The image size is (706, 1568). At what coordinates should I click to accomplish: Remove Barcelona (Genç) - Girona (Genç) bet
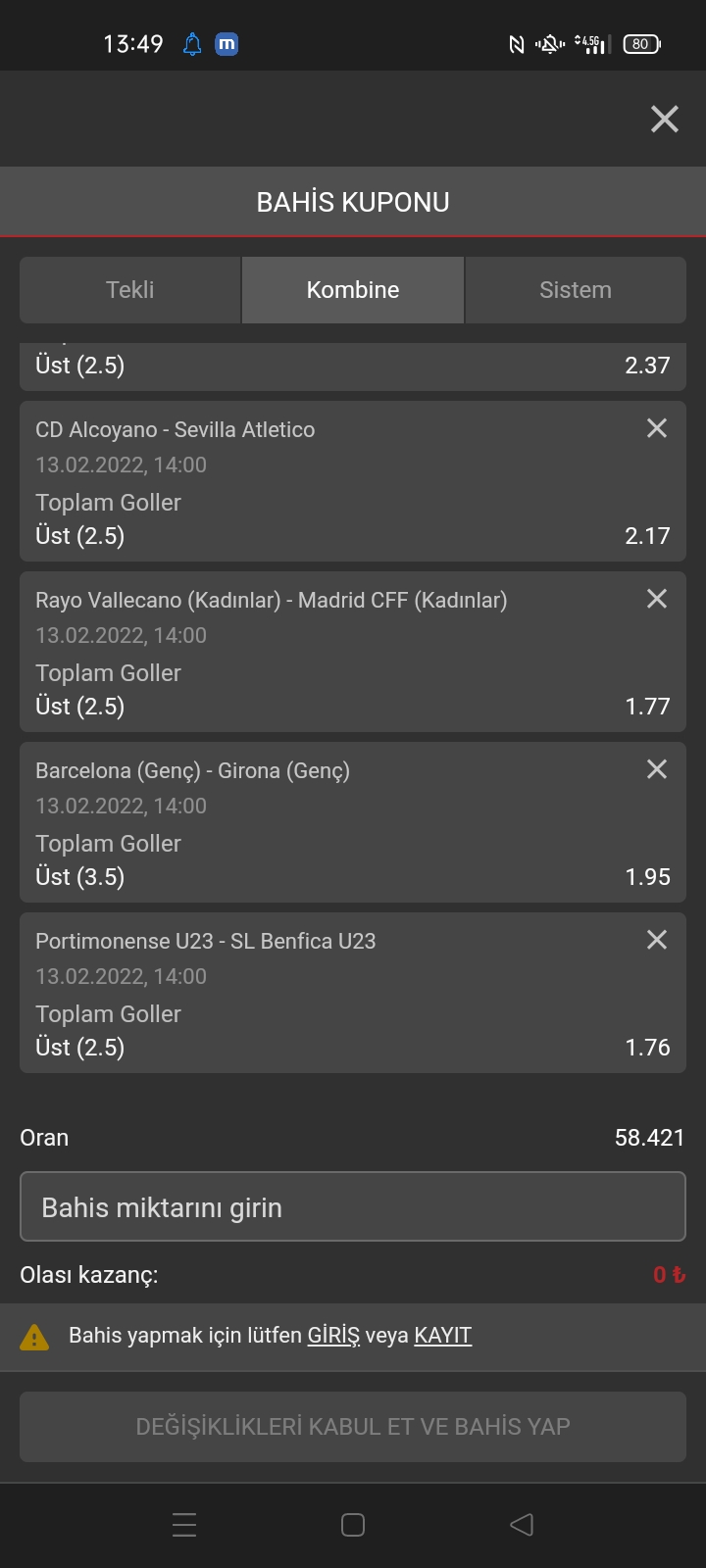click(657, 769)
